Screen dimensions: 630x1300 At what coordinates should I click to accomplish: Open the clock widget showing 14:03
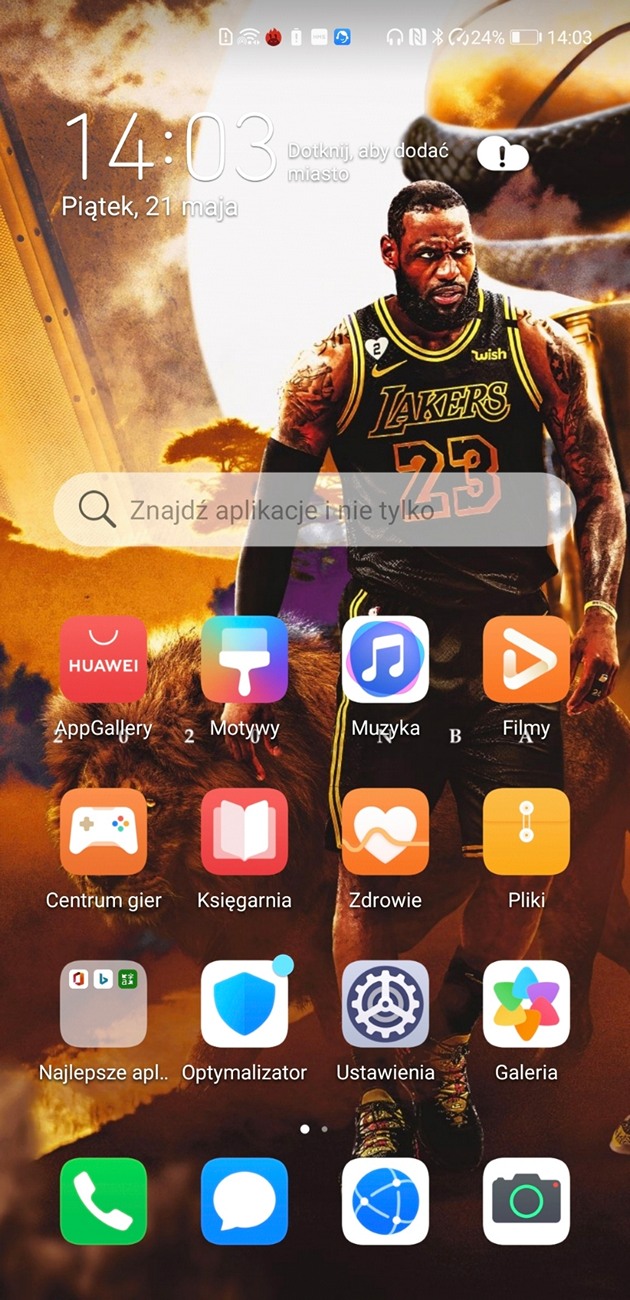pos(170,146)
